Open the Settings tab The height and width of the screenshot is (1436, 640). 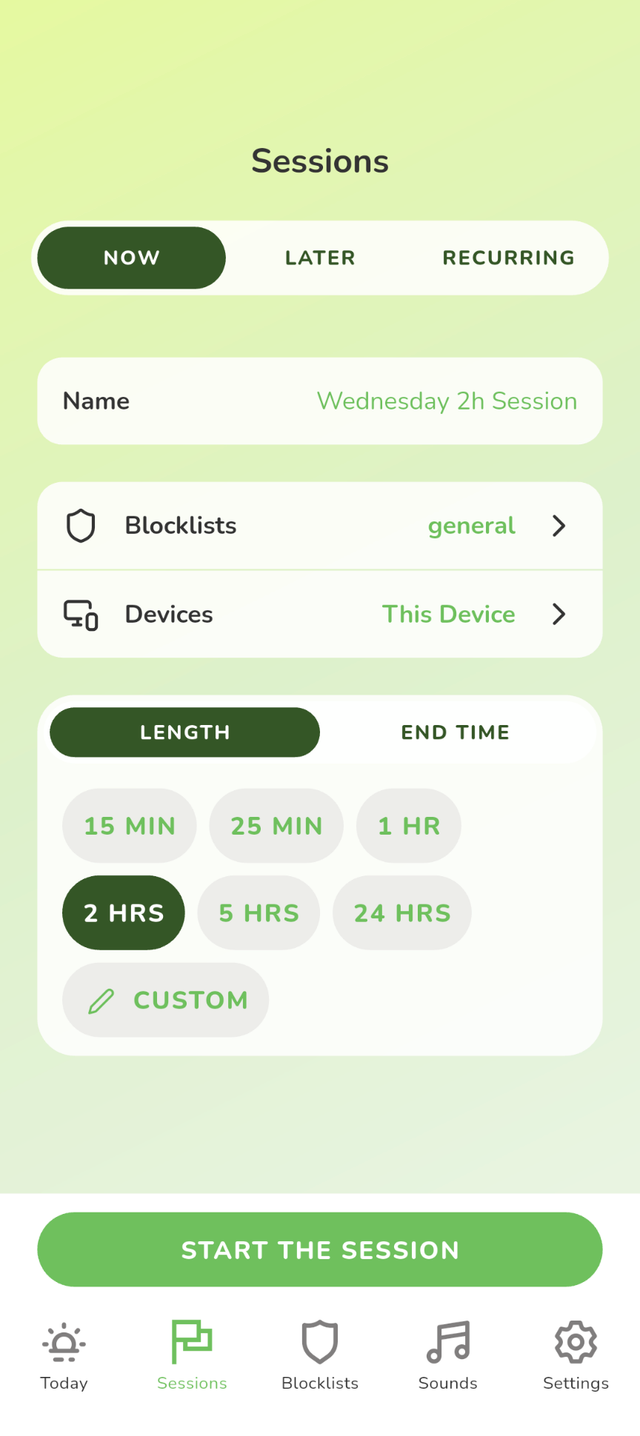(x=576, y=1356)
